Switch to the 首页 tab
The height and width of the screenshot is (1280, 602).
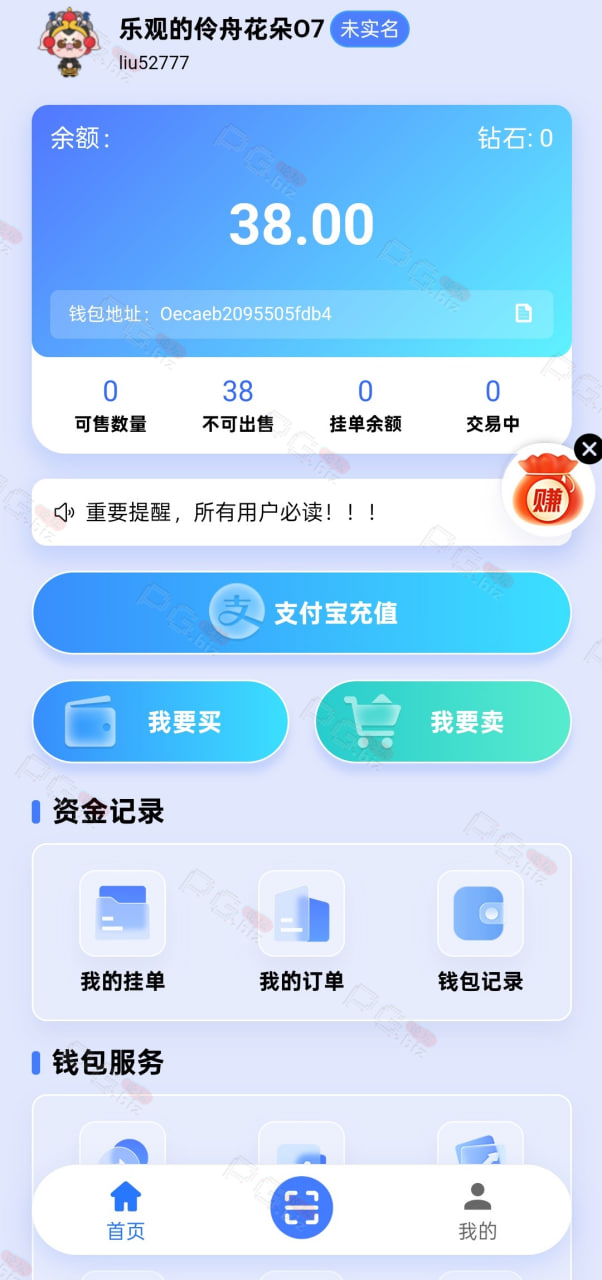pos(126,1211)
